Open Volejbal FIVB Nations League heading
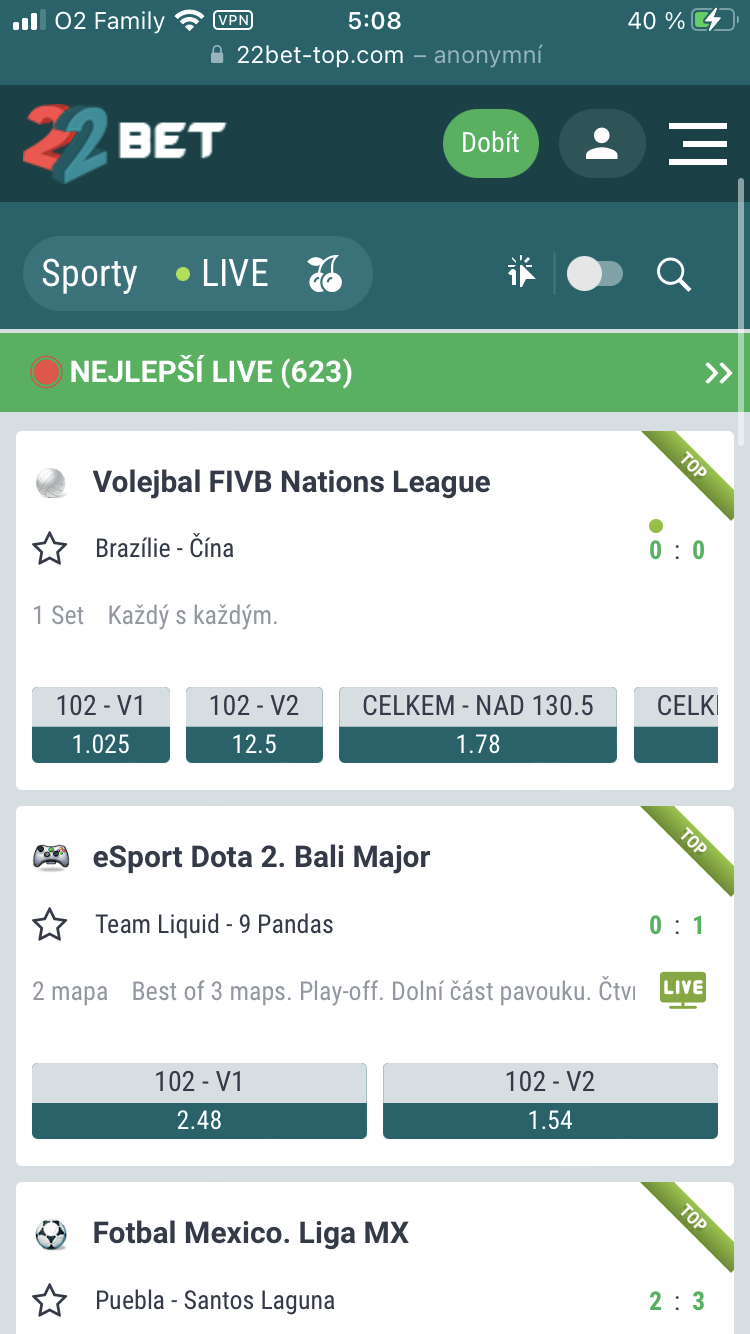The image size is (750, 1334). 291,482
